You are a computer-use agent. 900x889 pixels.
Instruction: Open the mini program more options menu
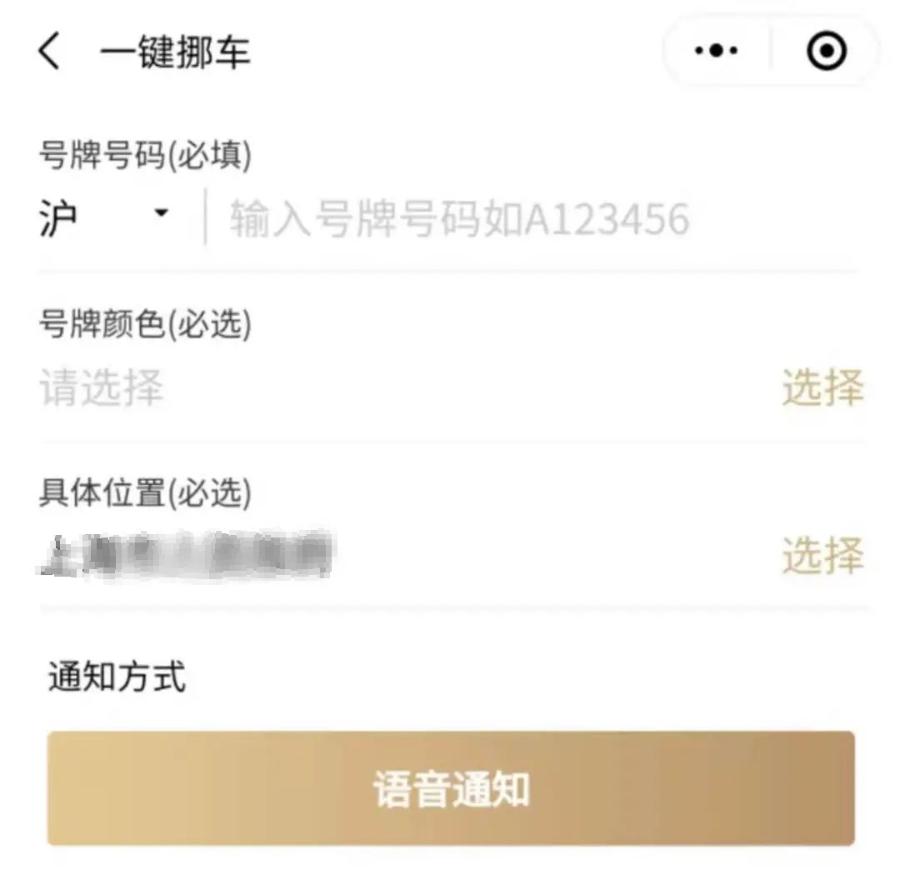715,51
